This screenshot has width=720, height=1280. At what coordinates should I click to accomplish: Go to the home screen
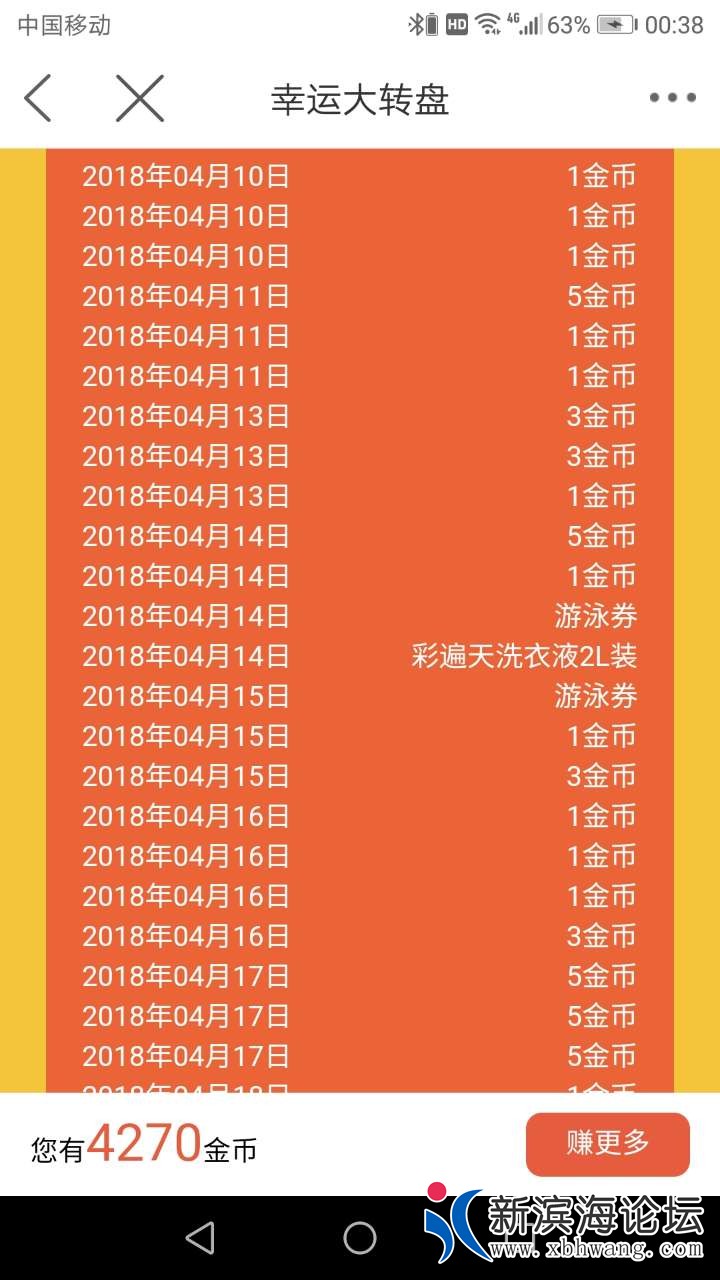coord(360,1238)
